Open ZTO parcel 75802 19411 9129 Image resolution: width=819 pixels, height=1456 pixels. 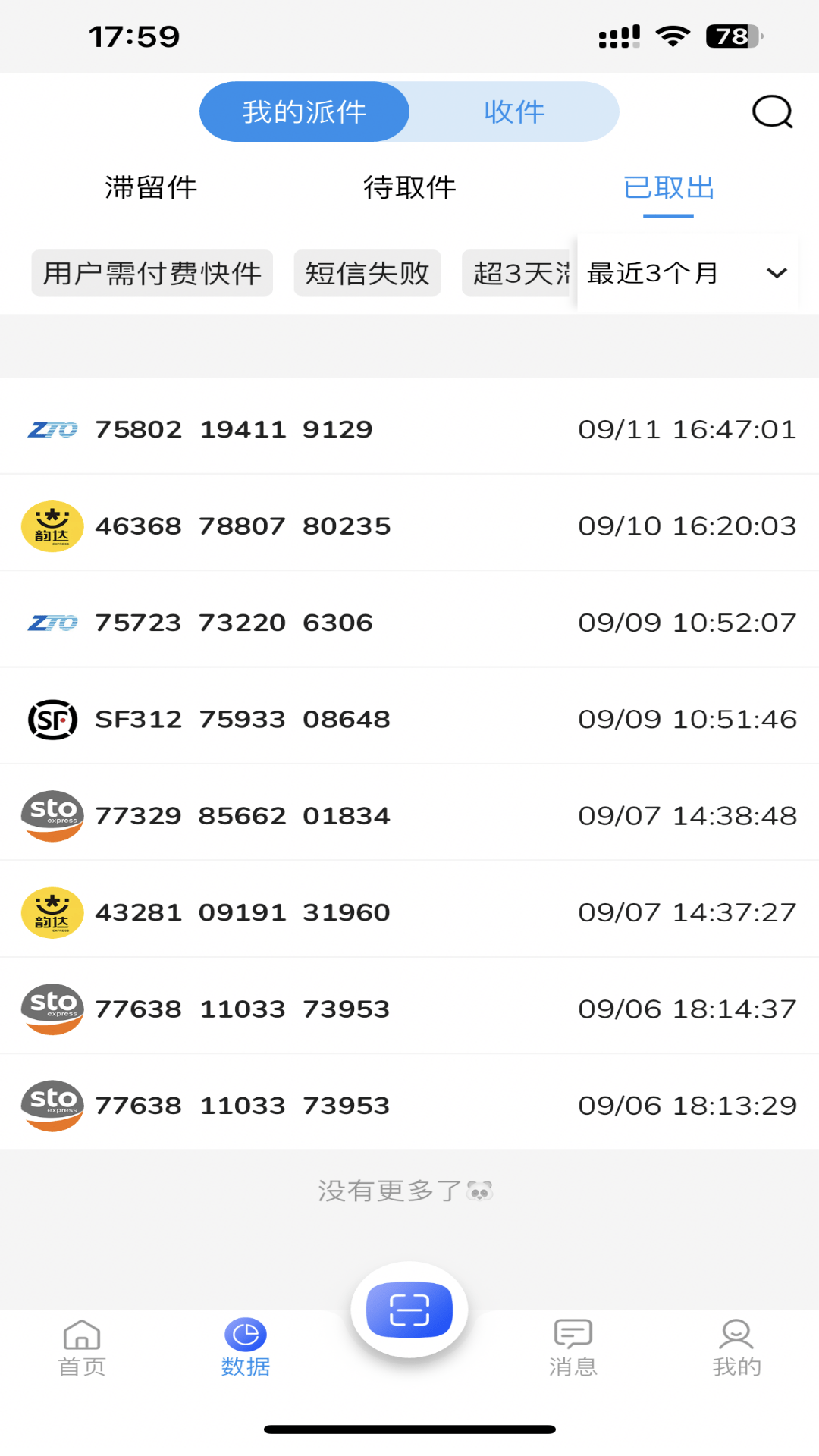[x=409, y=429]
